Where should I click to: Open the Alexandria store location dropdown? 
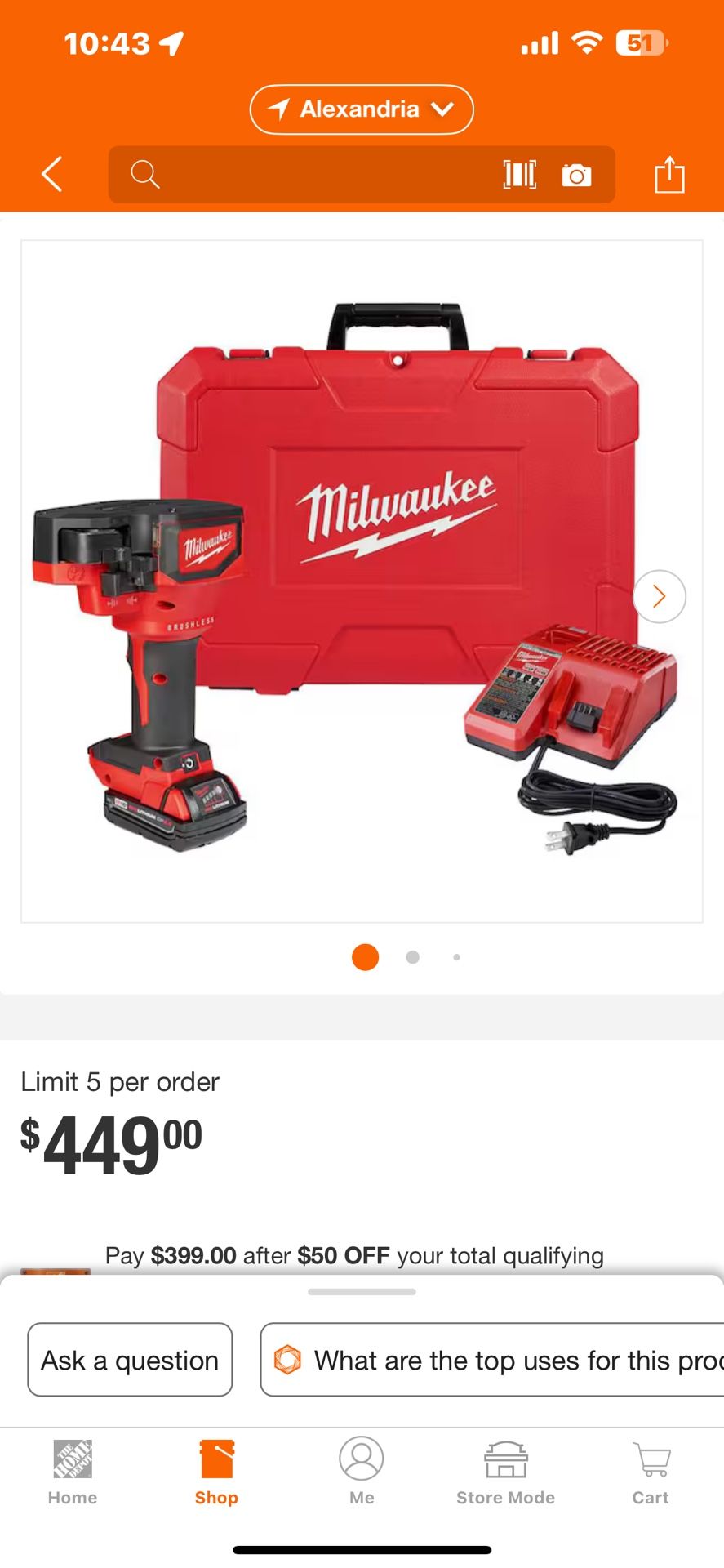pyautogui.click(x=361, y=109)
